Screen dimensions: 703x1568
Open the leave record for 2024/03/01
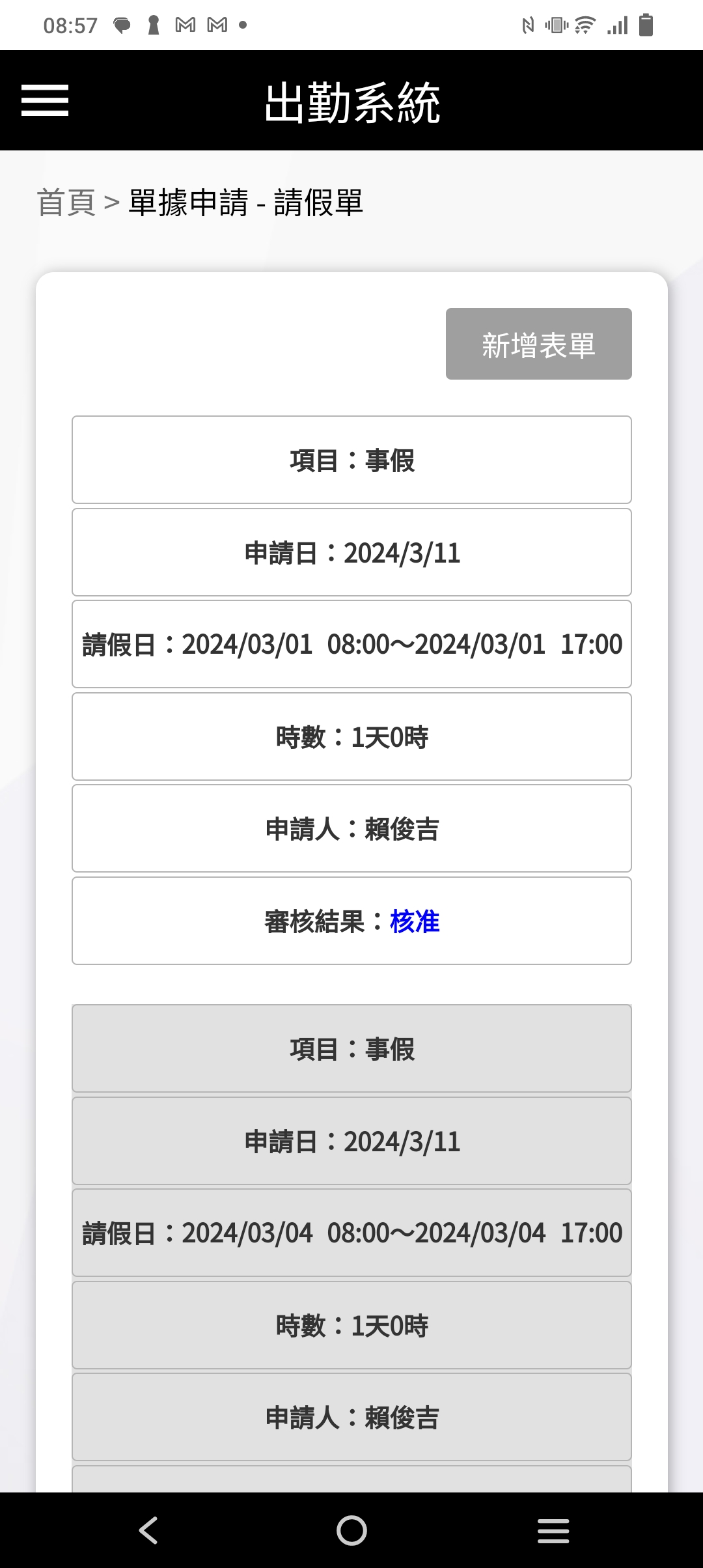click(351, 644)
